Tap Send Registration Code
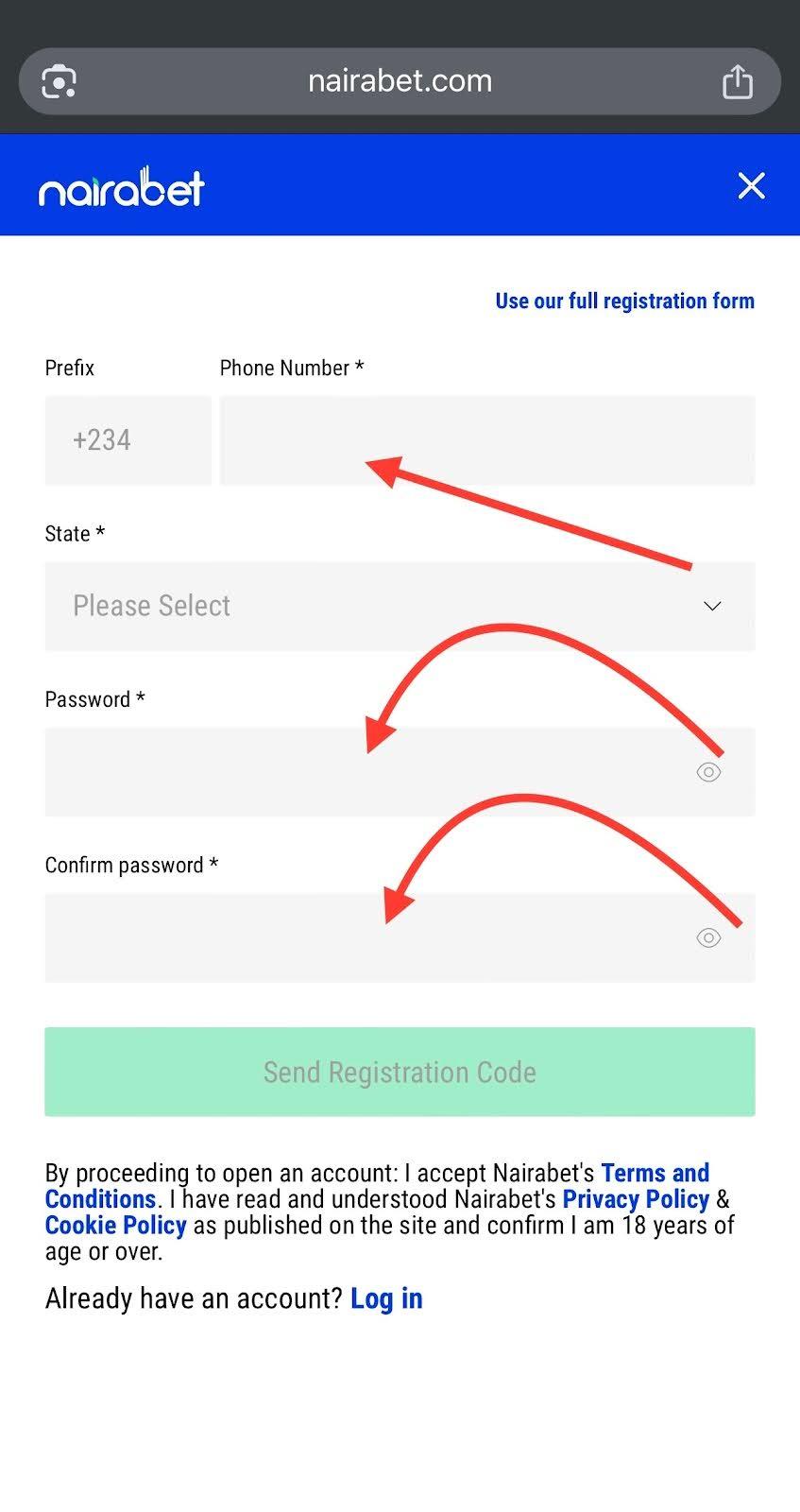 coord(400,1072)
